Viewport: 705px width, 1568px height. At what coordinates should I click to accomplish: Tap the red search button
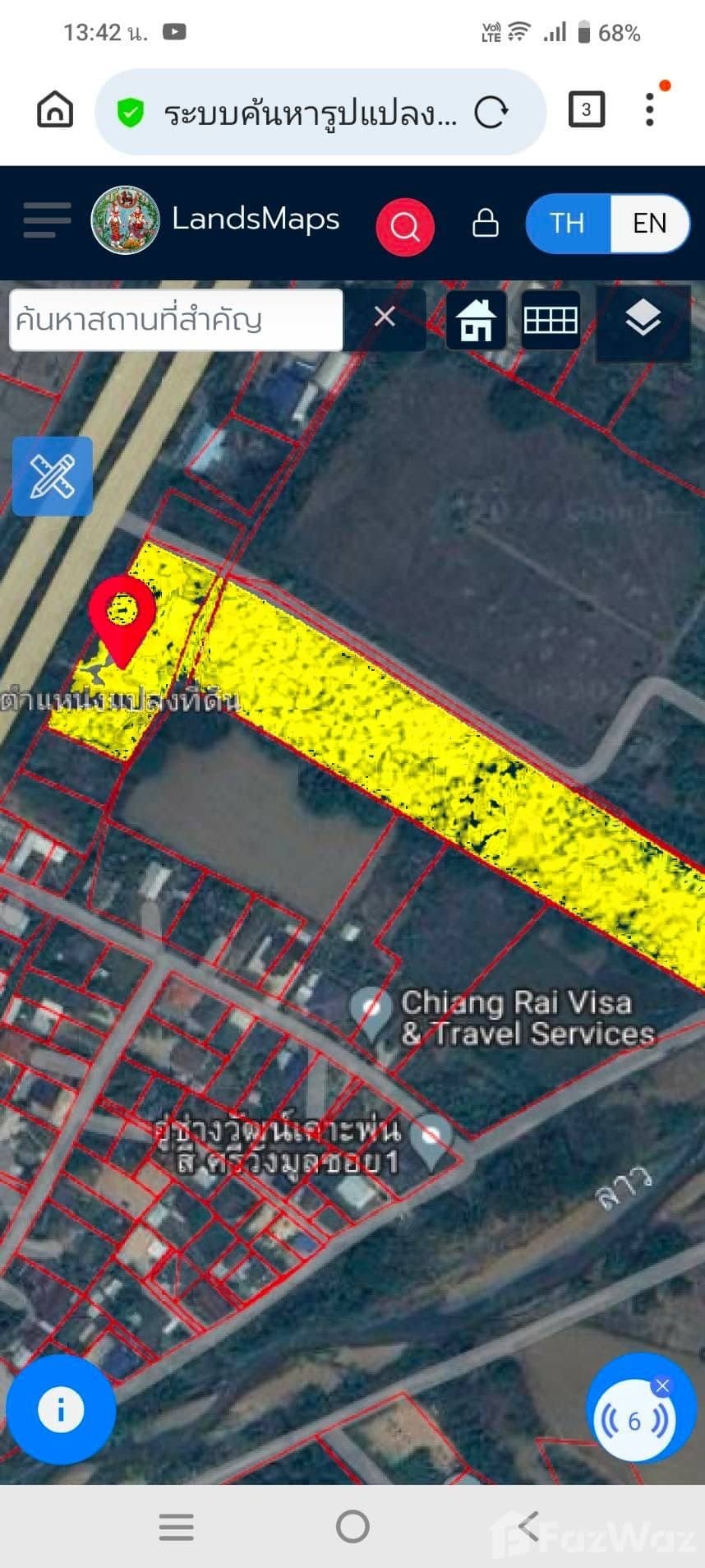click(404, 225)
